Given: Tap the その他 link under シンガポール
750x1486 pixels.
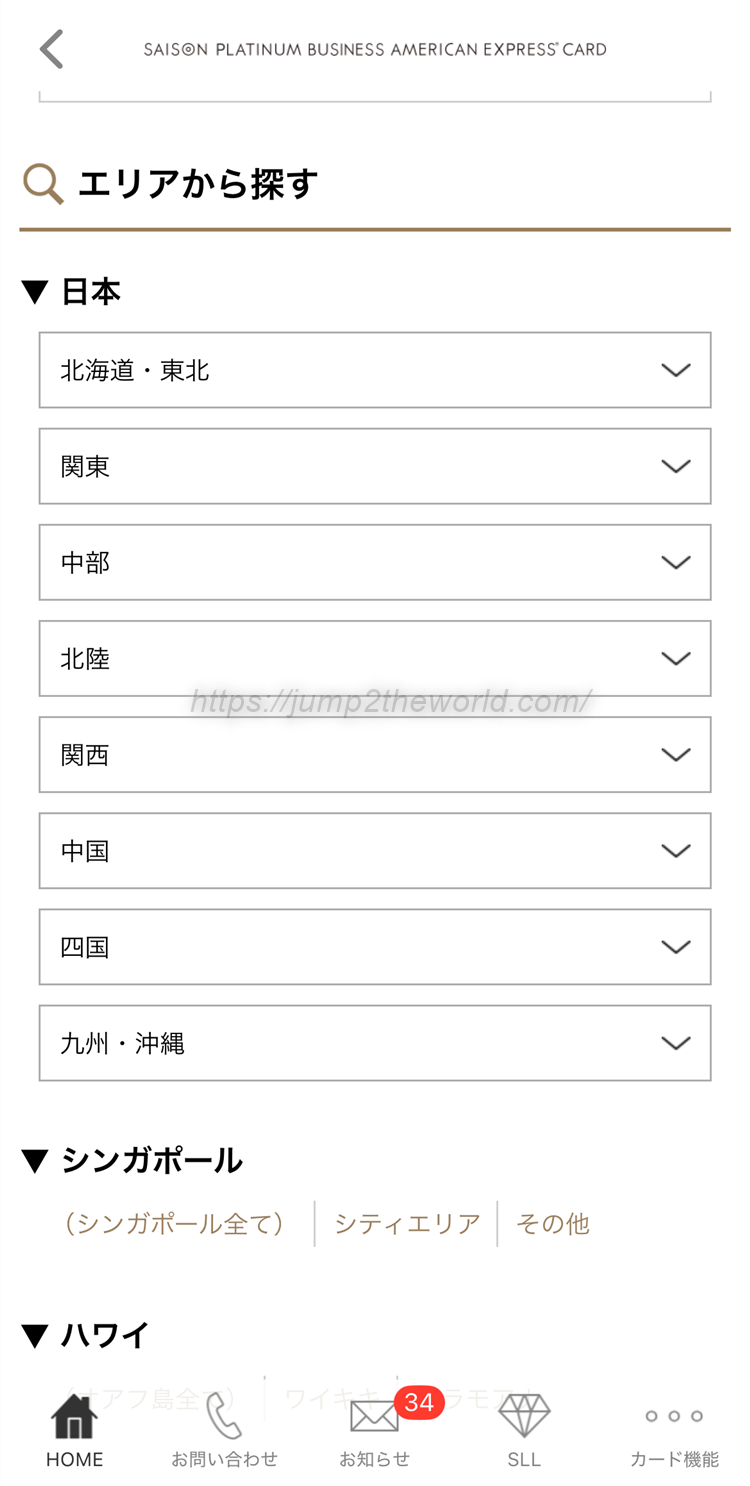Looking at the screenshot, I should tap(552, 1223).
